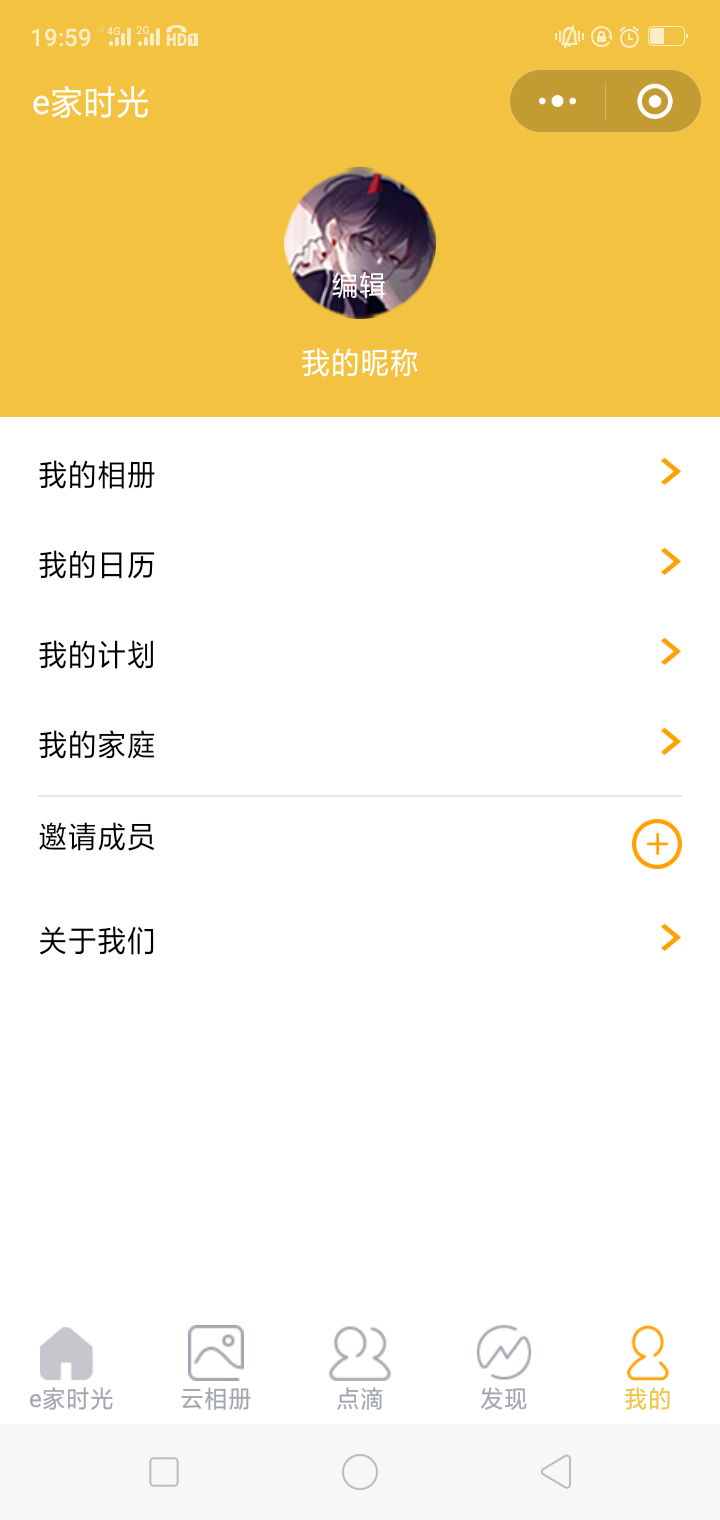The height and width of the screenshot is (1520, 720).
Task: Open 我的相册 row
Action: click(x=360, y=474)
